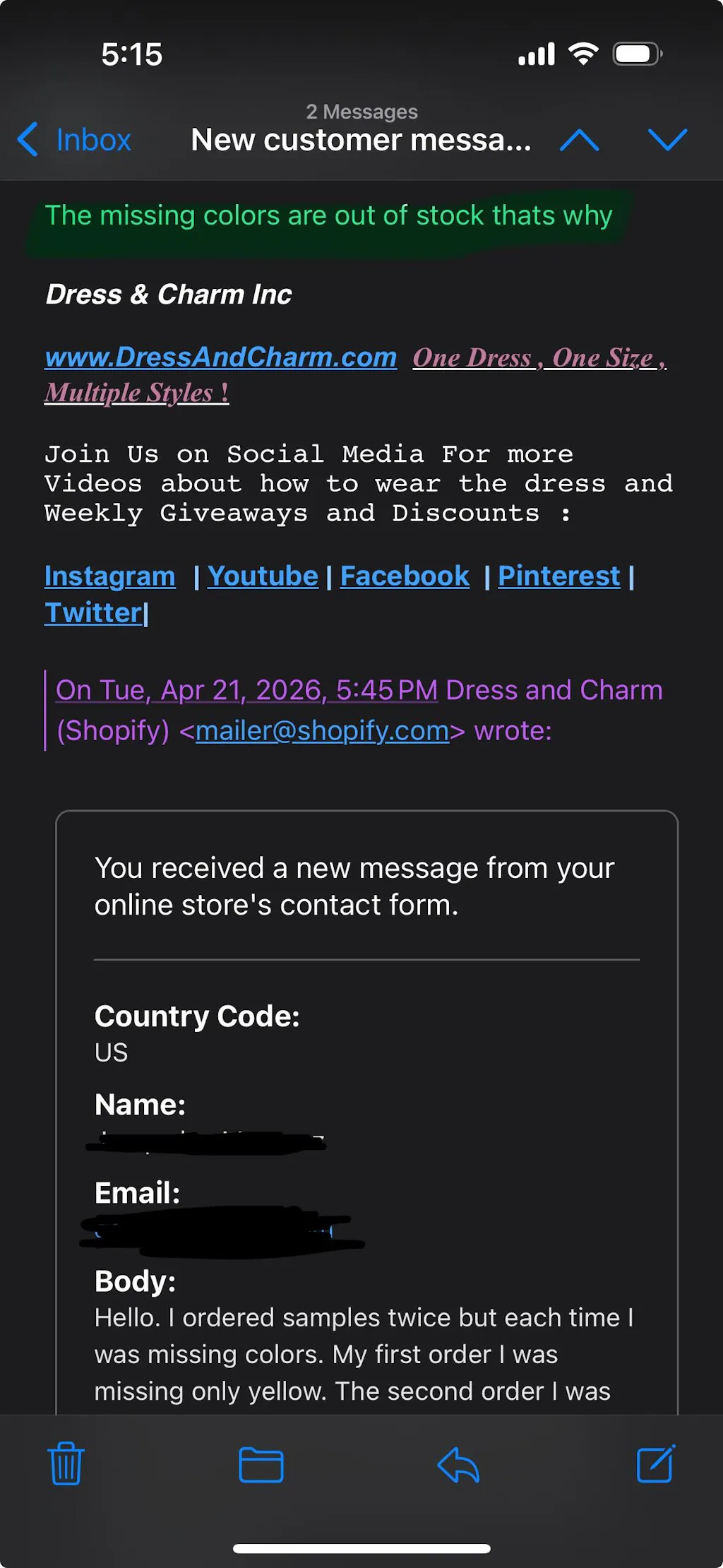Screen dimensions: 723x1568
Task: Tap mailer@shopify.com email address
Action: click(322, 731)
